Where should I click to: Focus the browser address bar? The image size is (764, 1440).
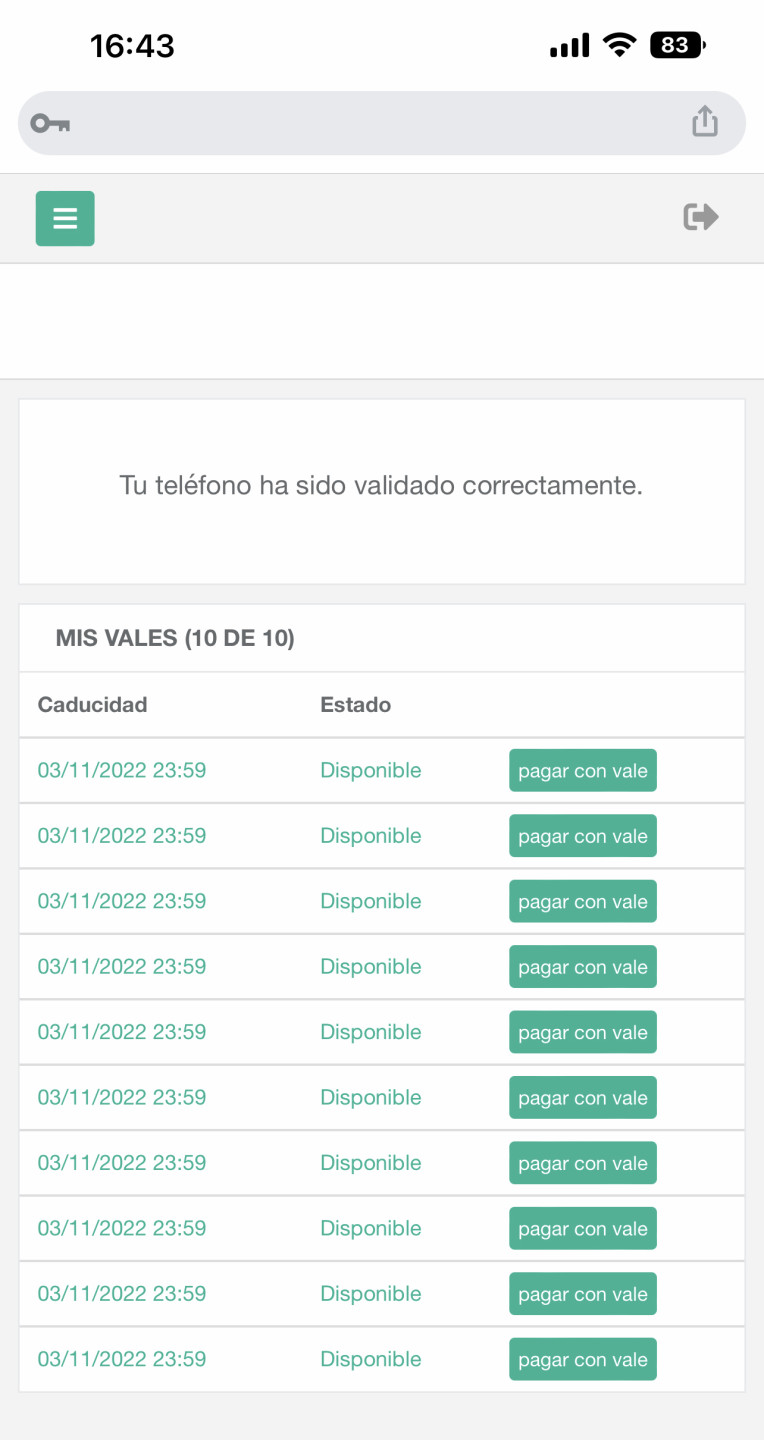coord(382,123)
